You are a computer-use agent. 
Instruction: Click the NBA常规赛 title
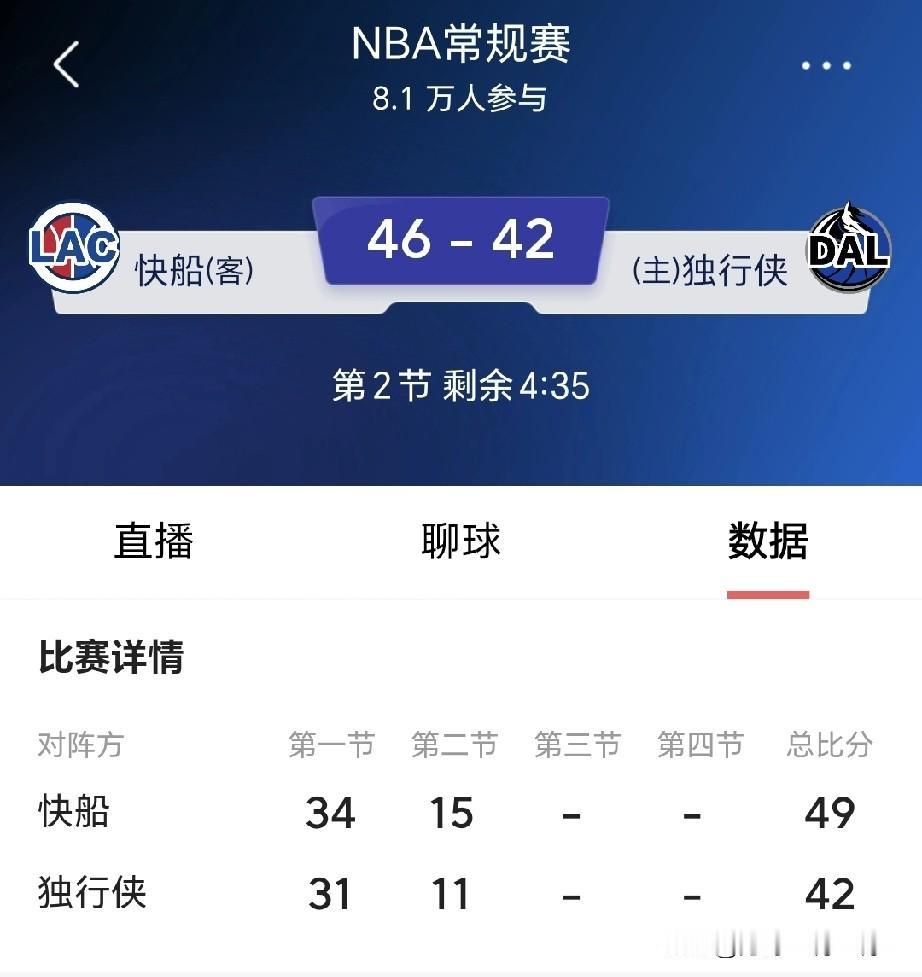point(460,44)
